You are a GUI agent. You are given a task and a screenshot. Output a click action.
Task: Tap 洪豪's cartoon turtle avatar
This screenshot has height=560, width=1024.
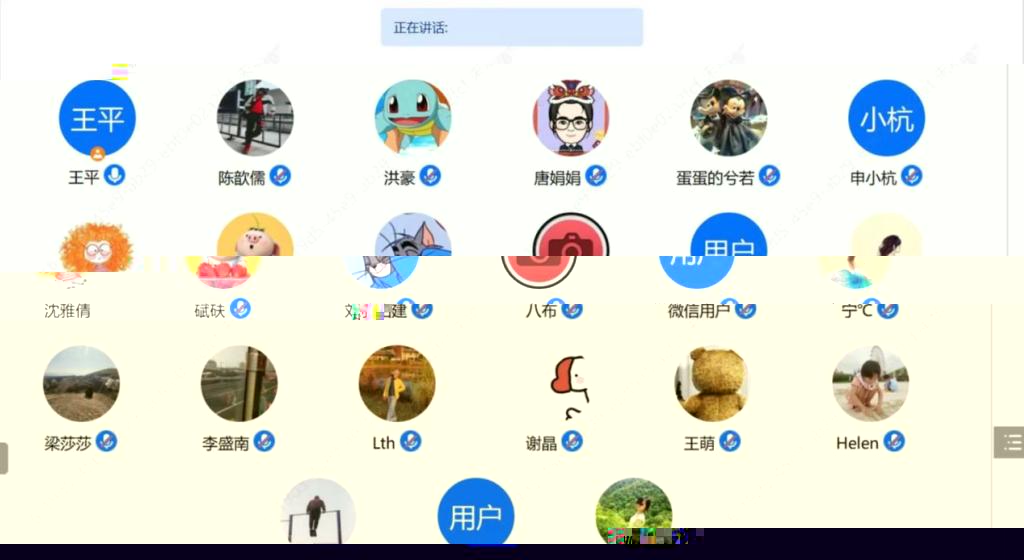412,119
